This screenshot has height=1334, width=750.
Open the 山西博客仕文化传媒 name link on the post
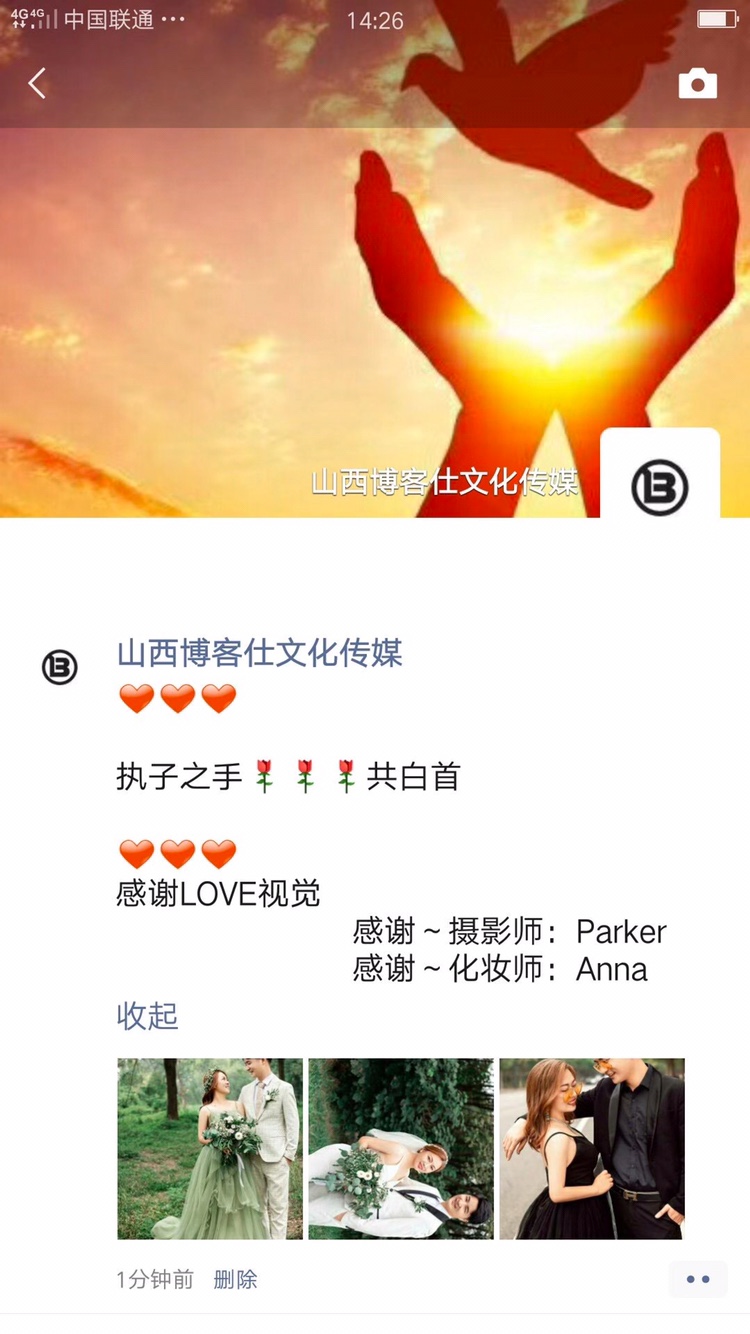point(260,654)
